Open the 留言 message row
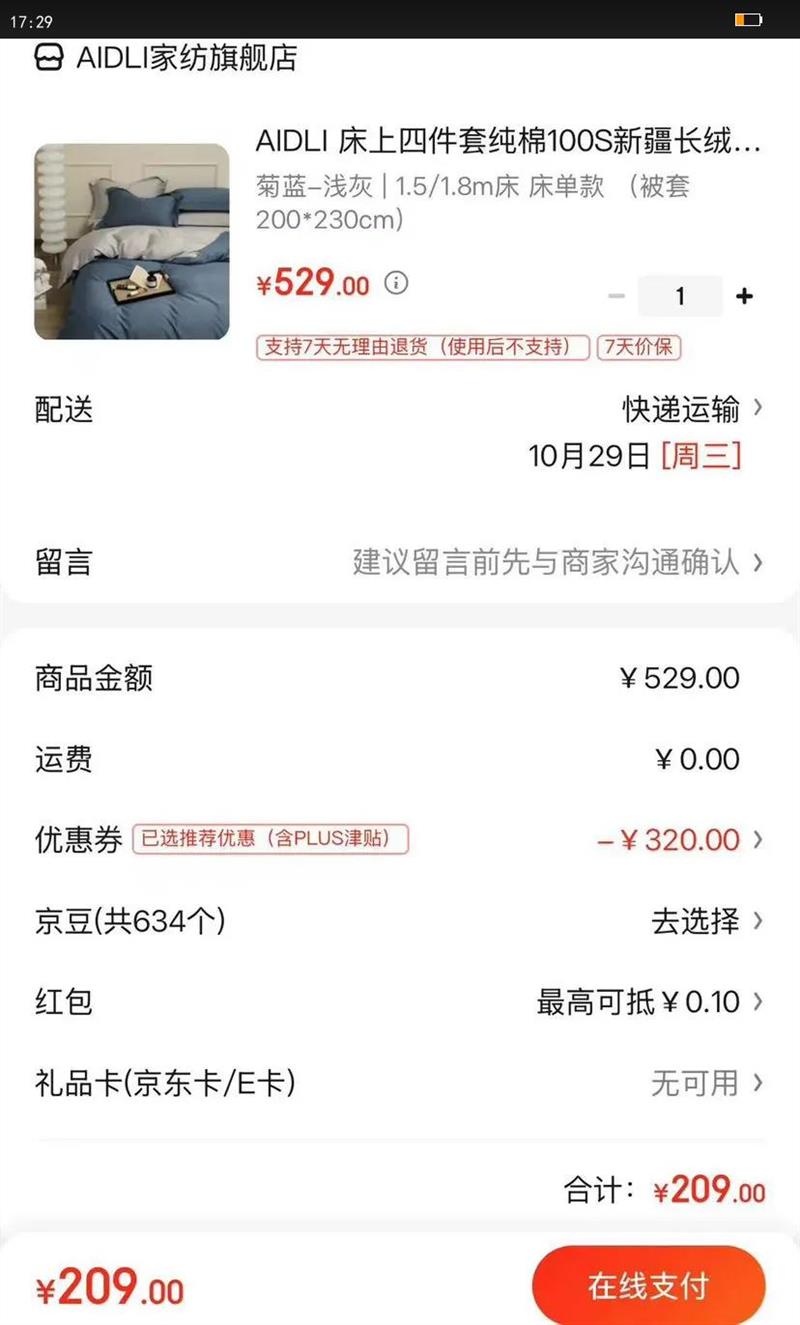The width and height of the screenshot is (800, 1325). [x=400, y=561]
